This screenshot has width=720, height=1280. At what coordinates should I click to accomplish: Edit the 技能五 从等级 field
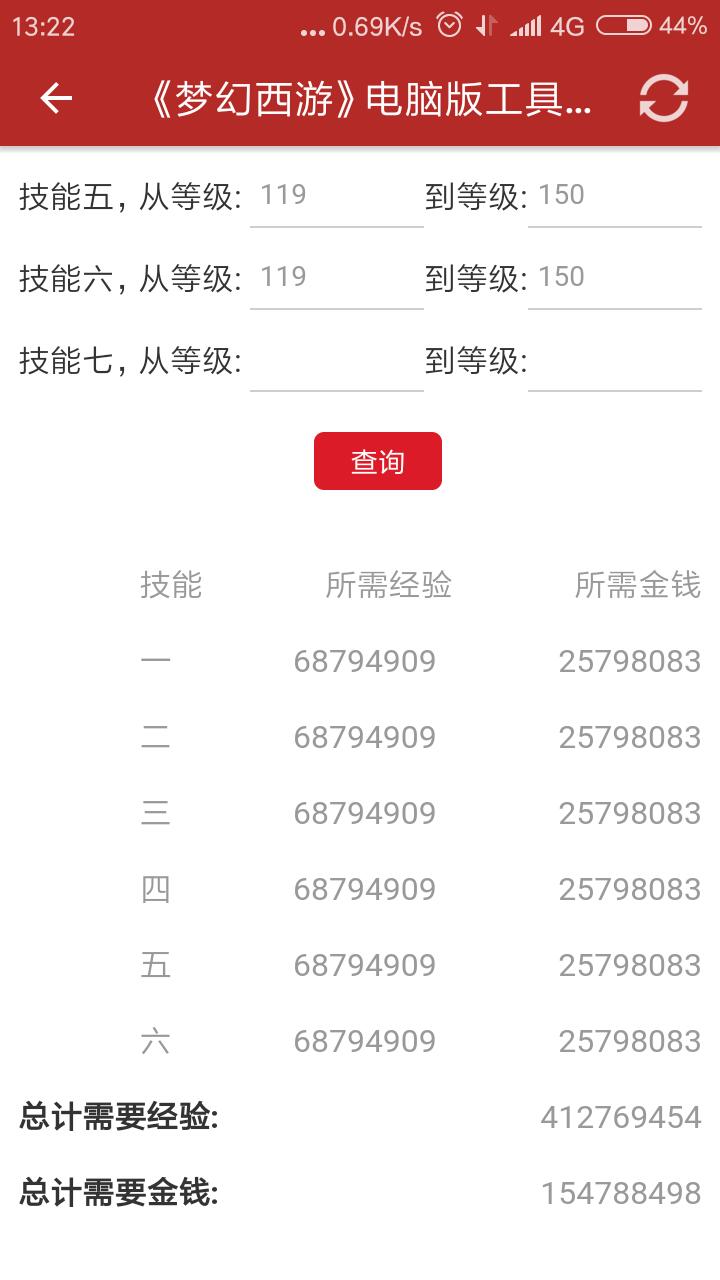point(337,196)
